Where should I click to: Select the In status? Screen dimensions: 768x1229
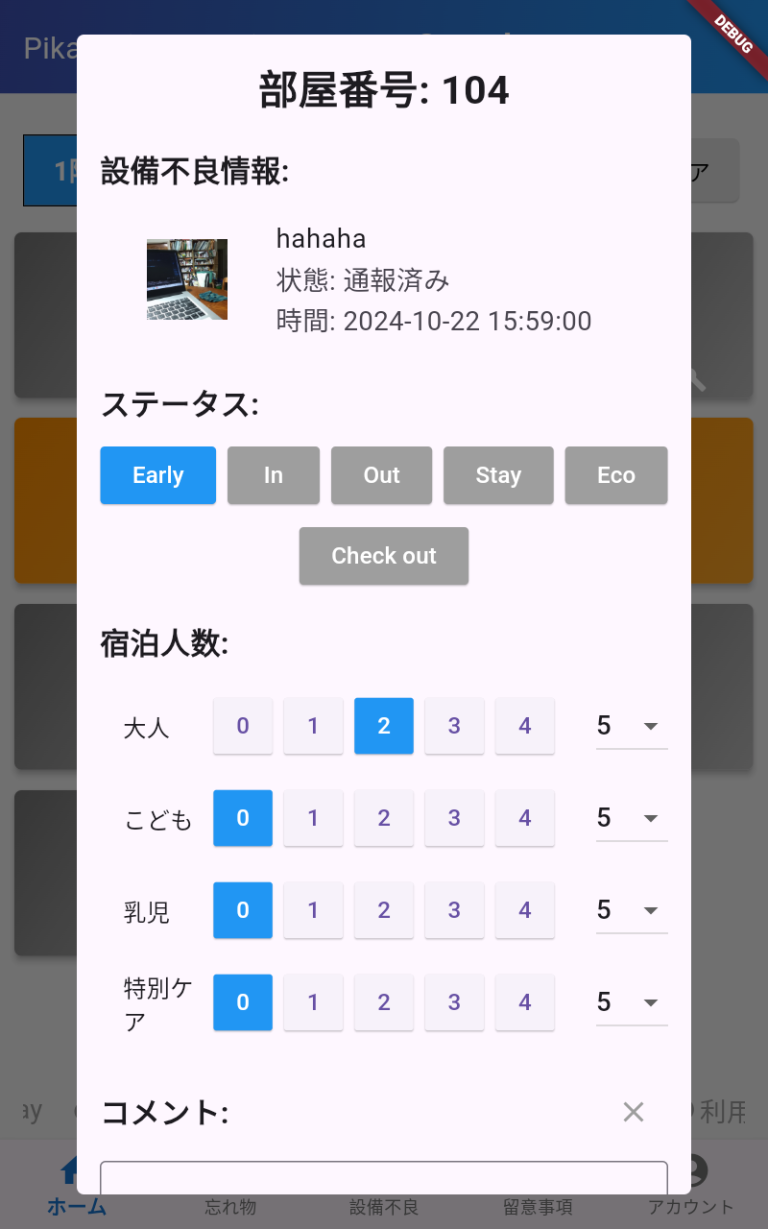click(273, 475)
